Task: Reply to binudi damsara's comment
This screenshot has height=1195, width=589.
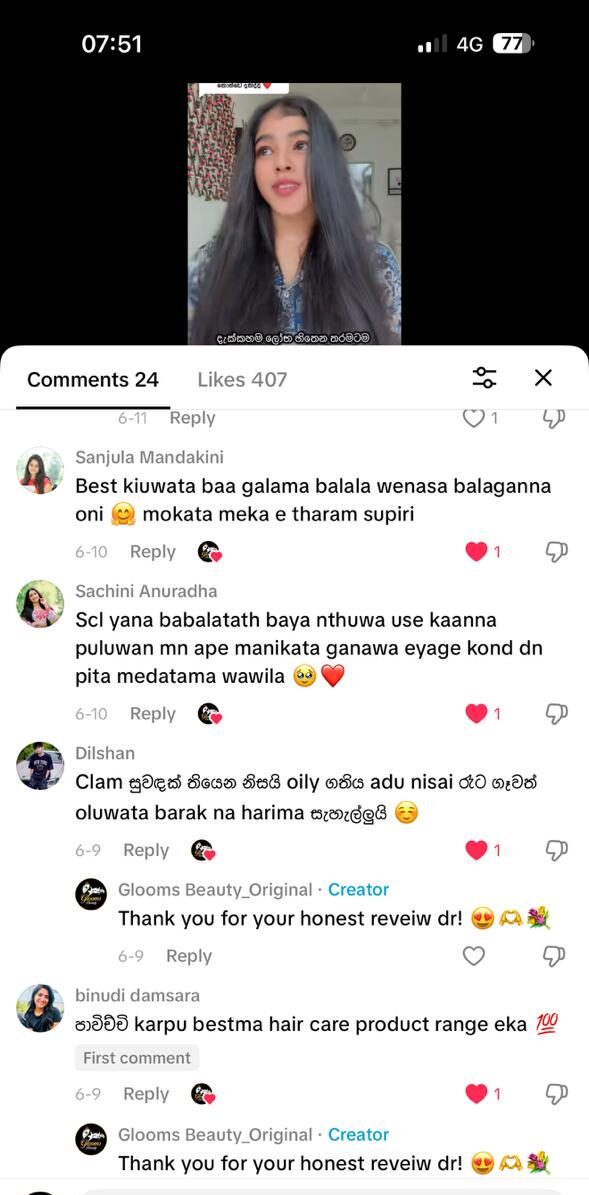Action: [x=146, y=1094]
